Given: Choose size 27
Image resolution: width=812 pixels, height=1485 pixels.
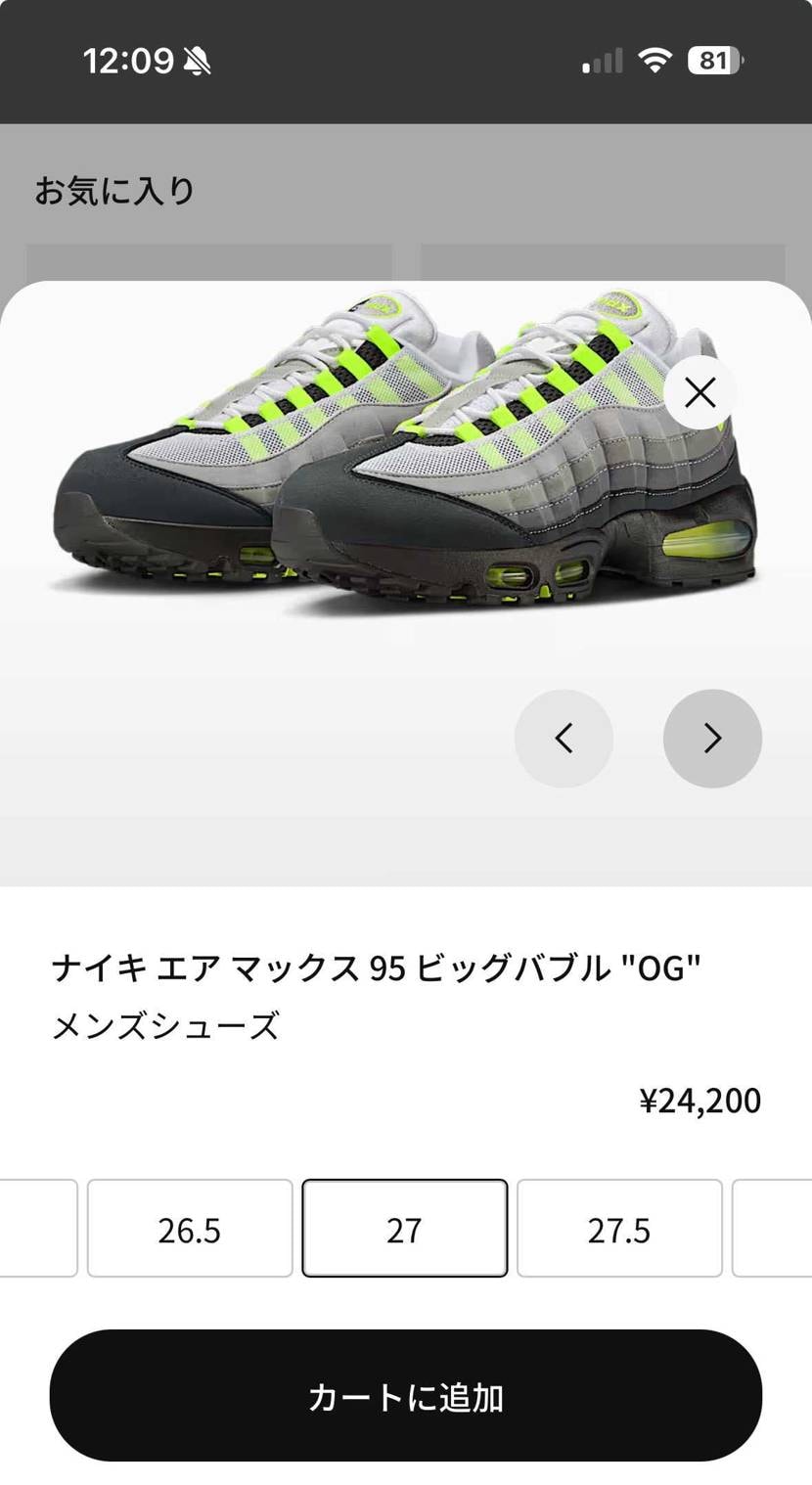Looking at the screenshot, I should (x=404, y=1229).
